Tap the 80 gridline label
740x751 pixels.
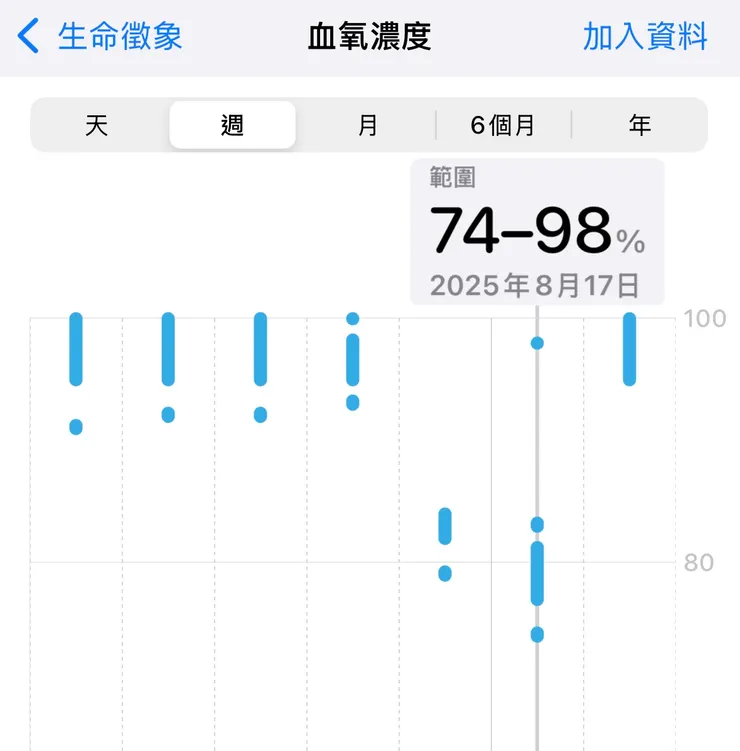click(x=700, y=562)
